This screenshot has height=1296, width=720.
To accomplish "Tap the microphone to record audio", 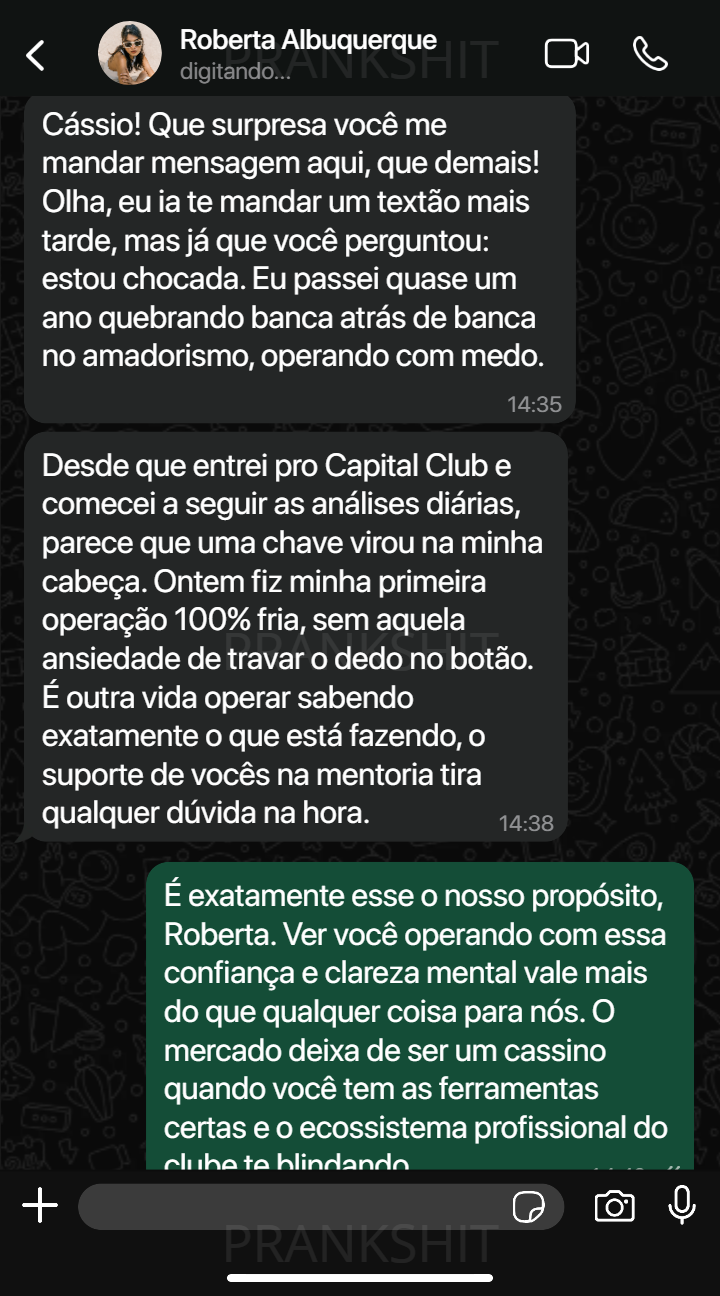I will [682, 1205].
